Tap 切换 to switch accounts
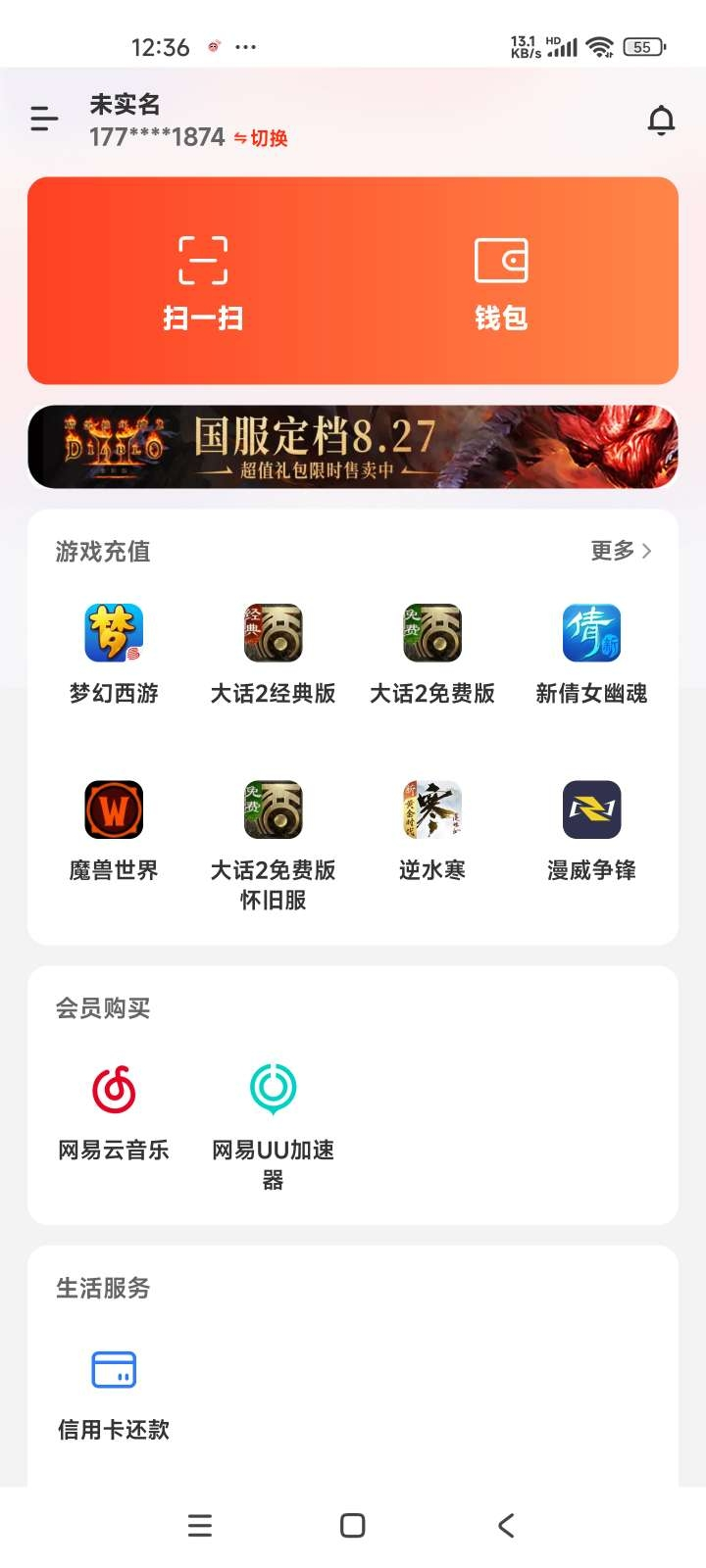Image resolution: width=706 pixels, height=1568 pixels. [261, 138]
